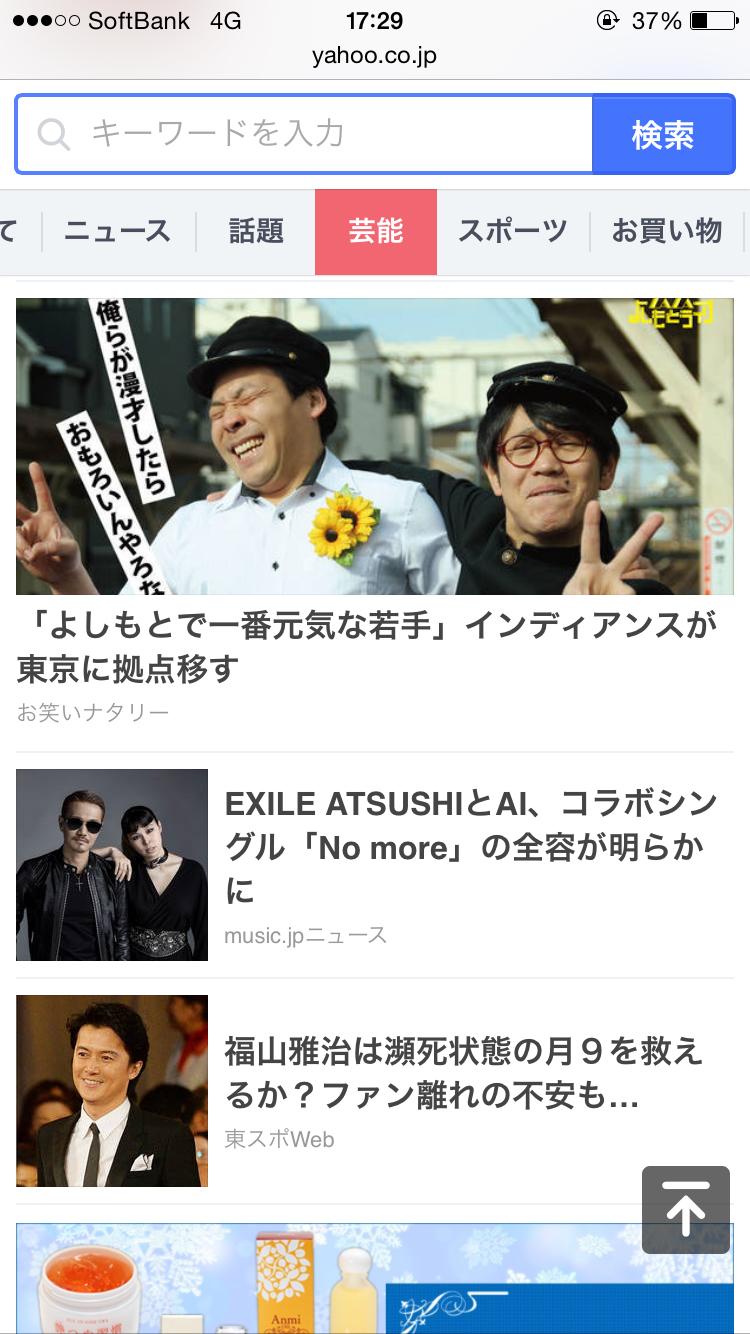Open the インディアンス Tokyo move article
This screenshot has width=750, height=1334.
click(x=366, y=646)
